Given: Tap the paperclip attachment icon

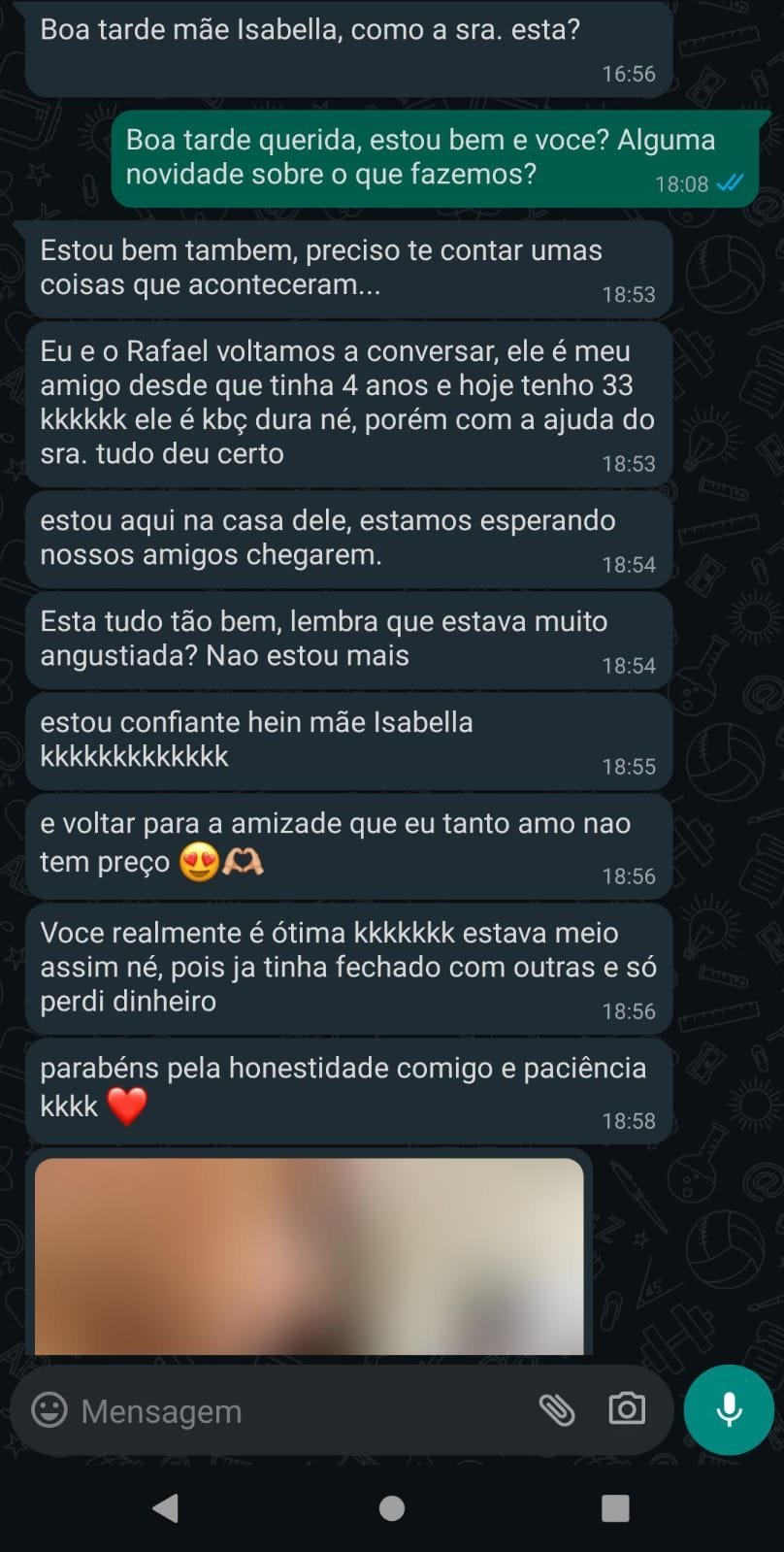Looking at the screenshot, I should (x=556, y=1410).
